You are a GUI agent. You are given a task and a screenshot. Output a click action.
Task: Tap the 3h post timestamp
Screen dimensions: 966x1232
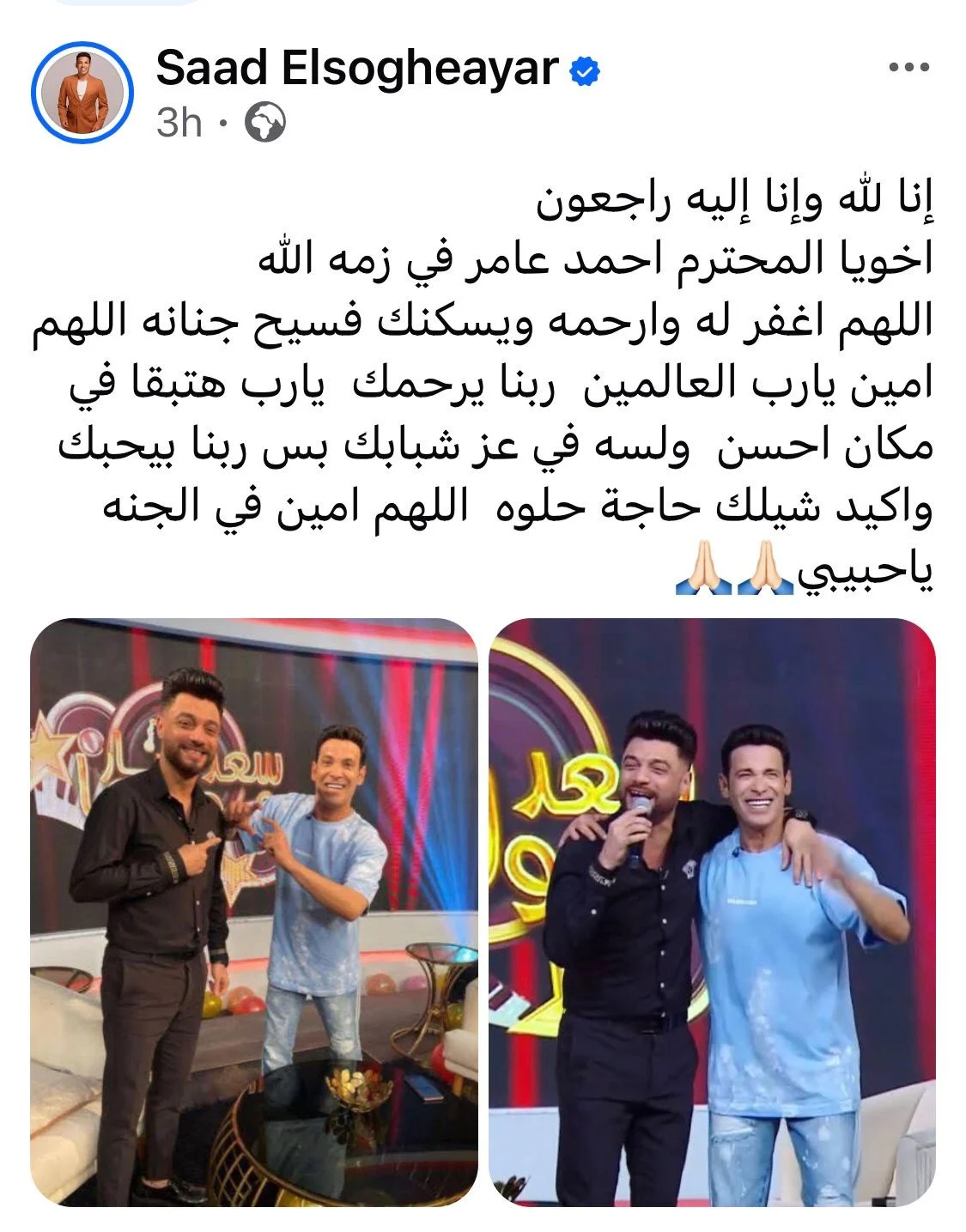tap(179, 124)
